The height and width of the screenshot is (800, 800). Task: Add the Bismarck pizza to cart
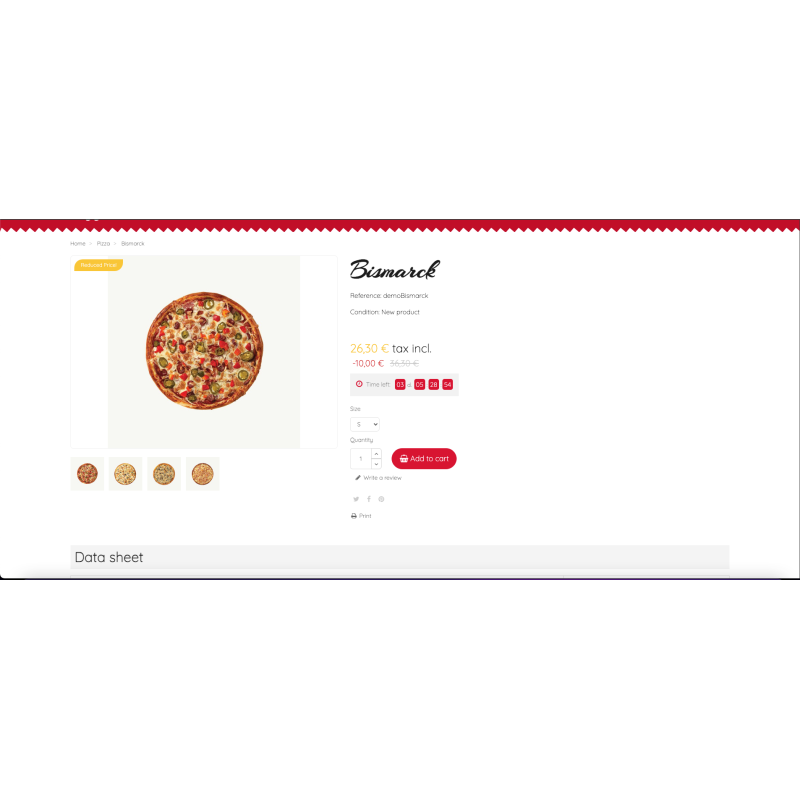click(424, 458)
